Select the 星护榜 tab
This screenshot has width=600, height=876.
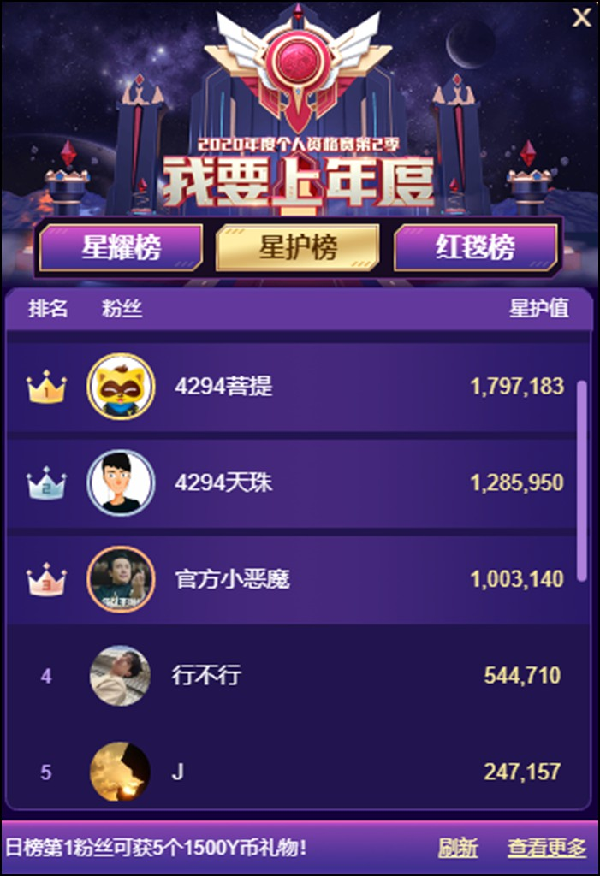[298, 247]
